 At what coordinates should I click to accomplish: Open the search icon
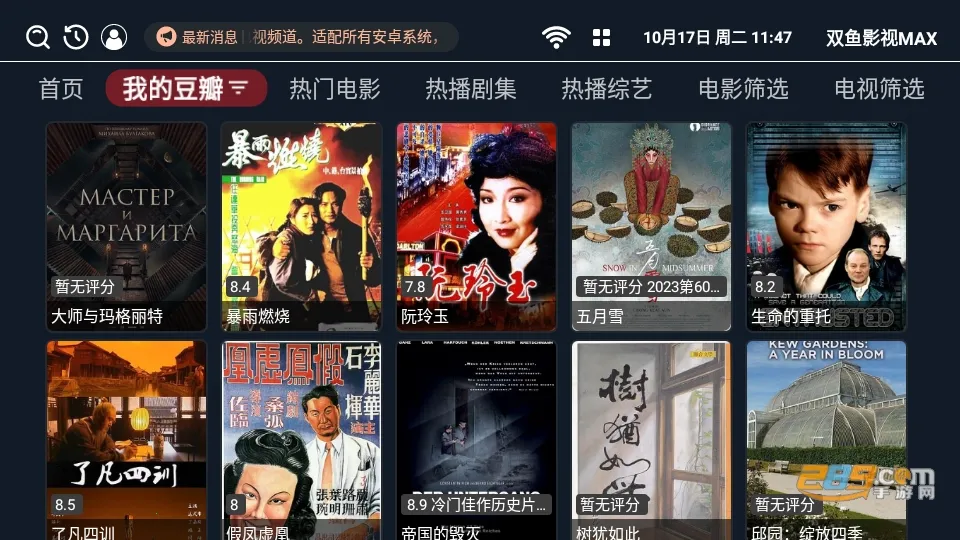pyautogui.click(x=37, y=38)
